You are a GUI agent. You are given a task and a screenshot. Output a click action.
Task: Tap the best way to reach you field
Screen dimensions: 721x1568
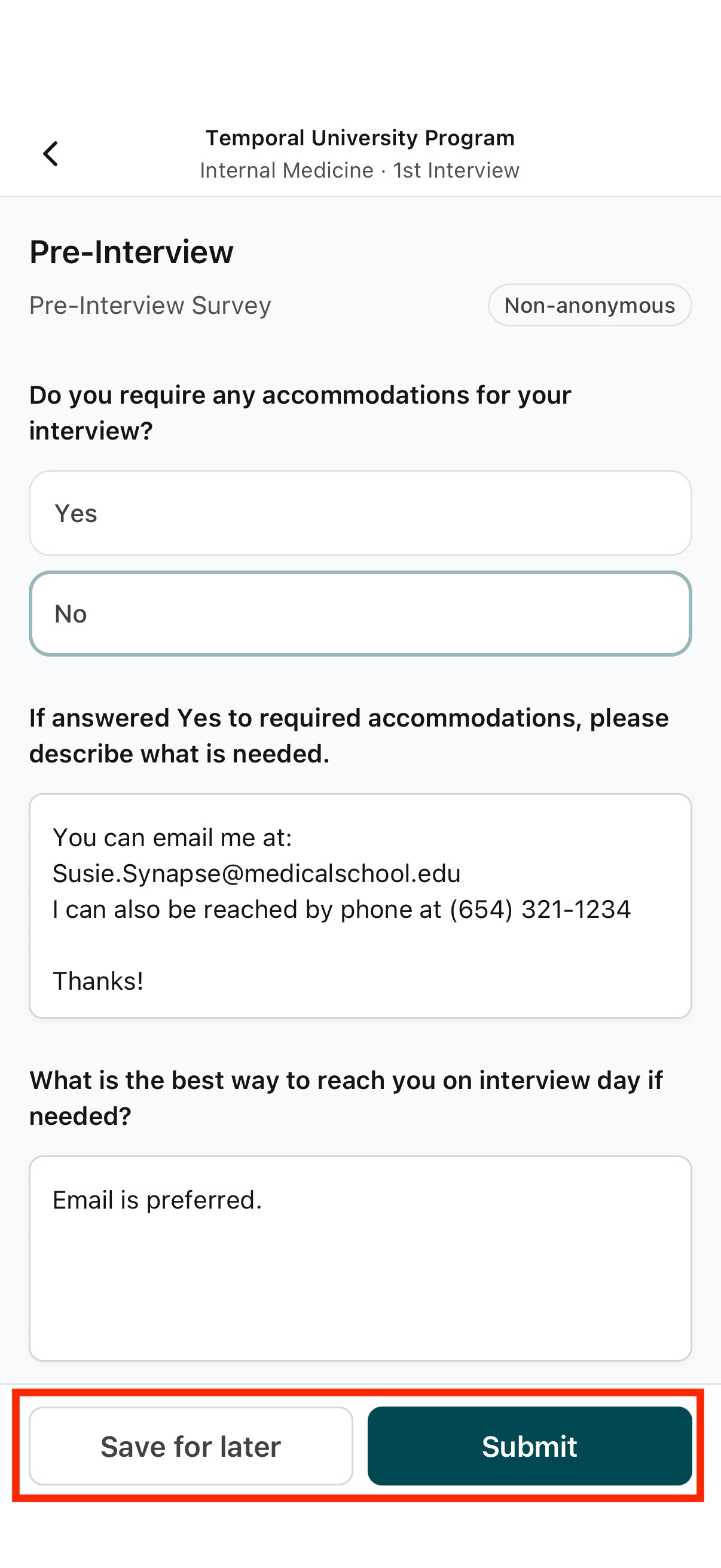(x=360, y=1258)
